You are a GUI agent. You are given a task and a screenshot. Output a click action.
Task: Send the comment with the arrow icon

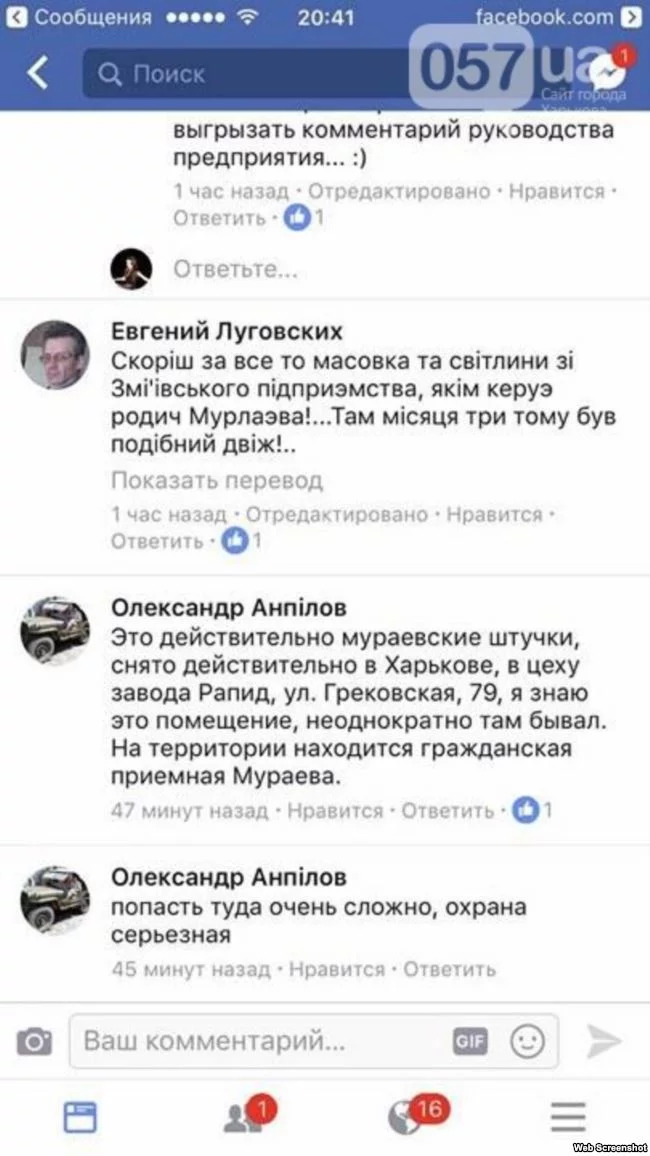point(603,1041)
